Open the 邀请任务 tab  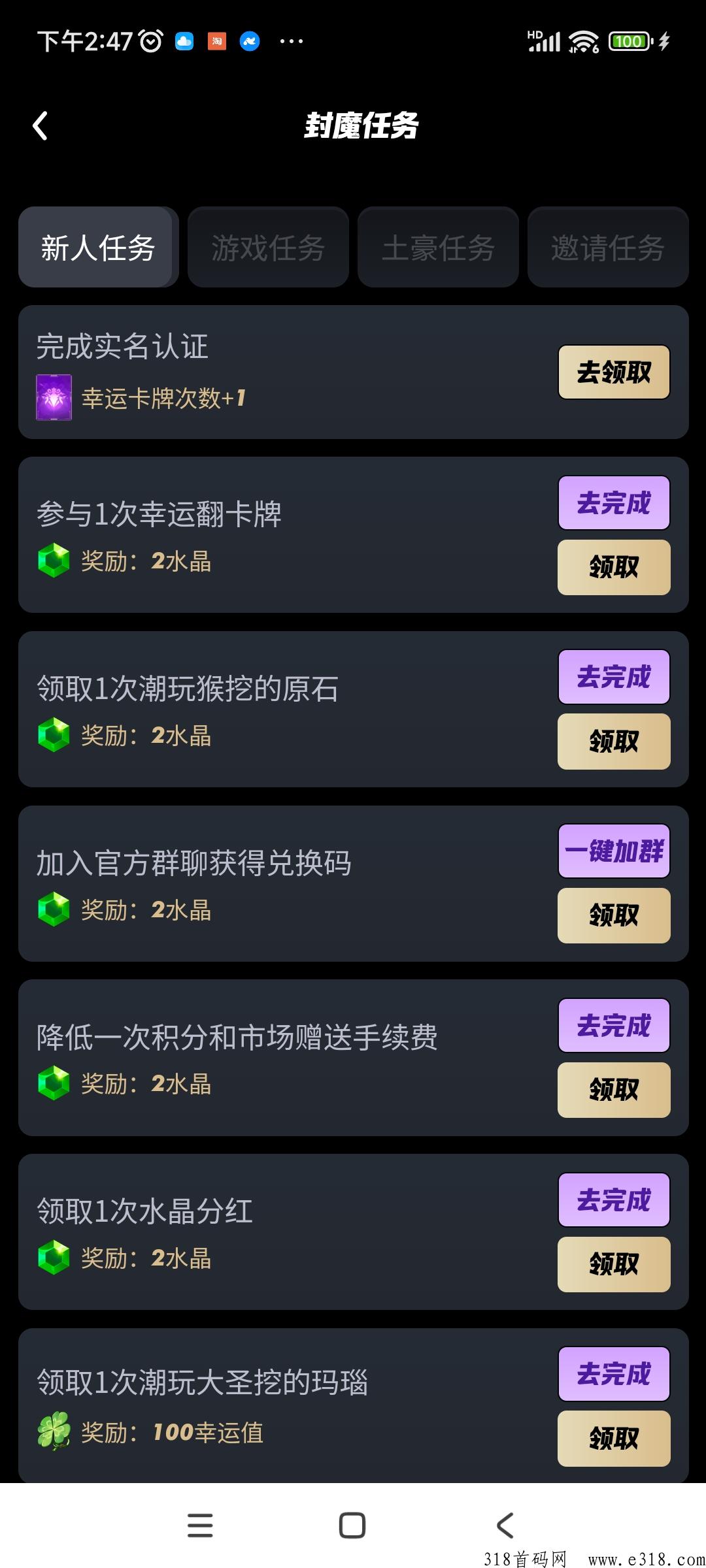(x=608, y=248)
